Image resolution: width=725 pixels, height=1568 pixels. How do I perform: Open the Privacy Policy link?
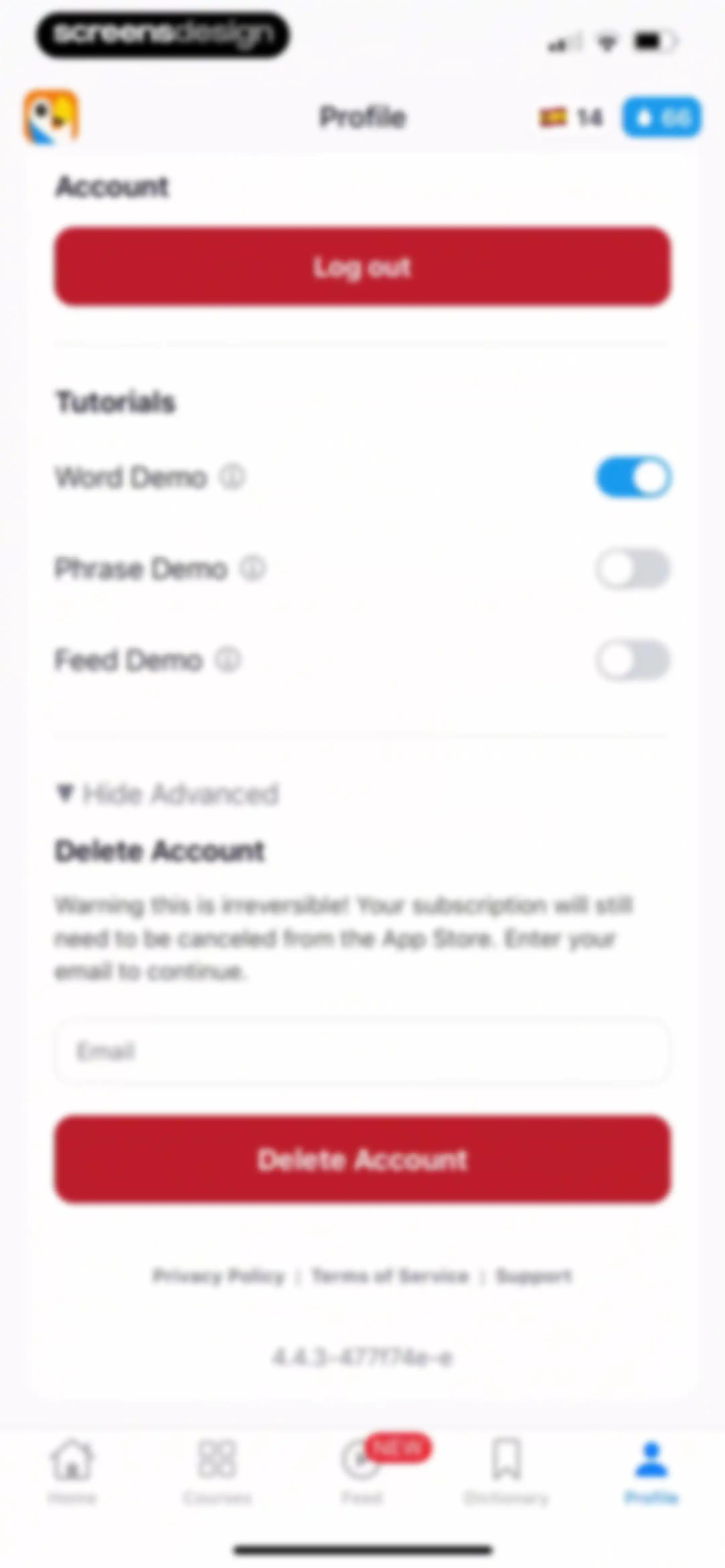pyautogui.click(x=219, y=1275)
